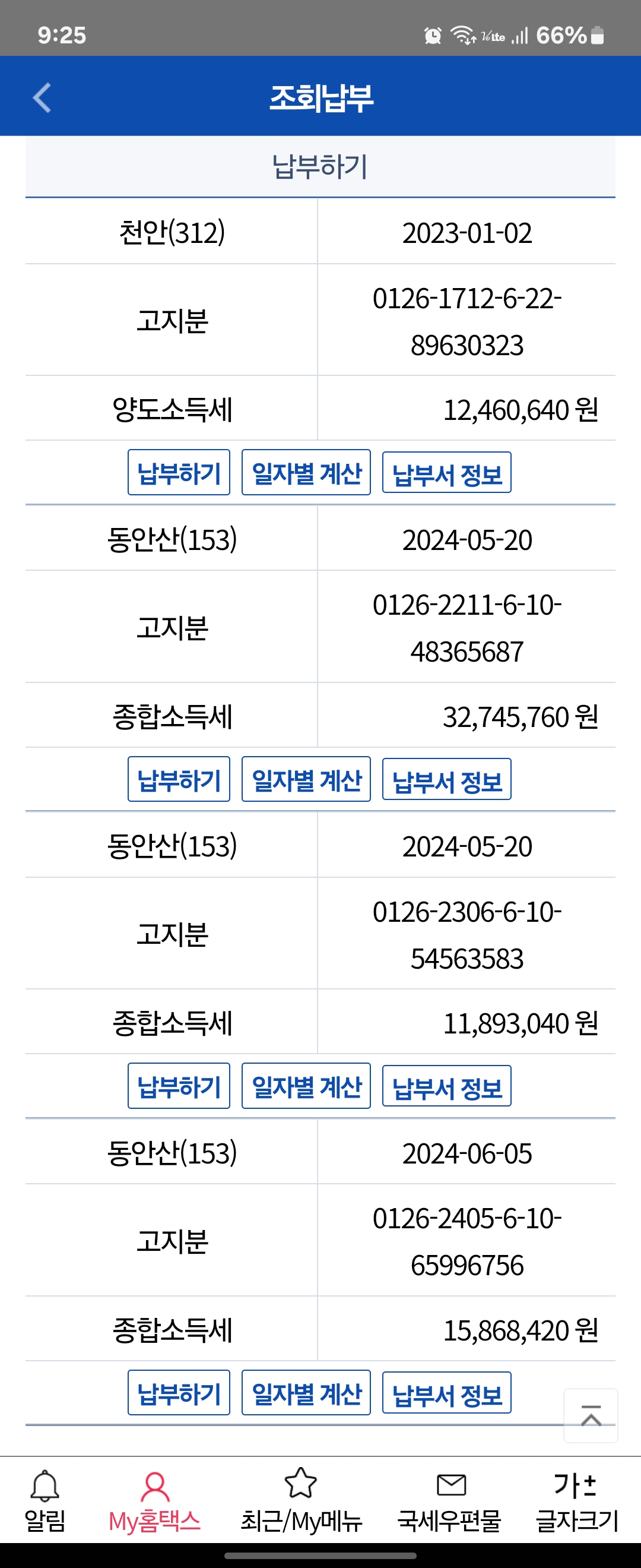
Task: Switch to My홈택스 tab
Action: [154, 1501]
